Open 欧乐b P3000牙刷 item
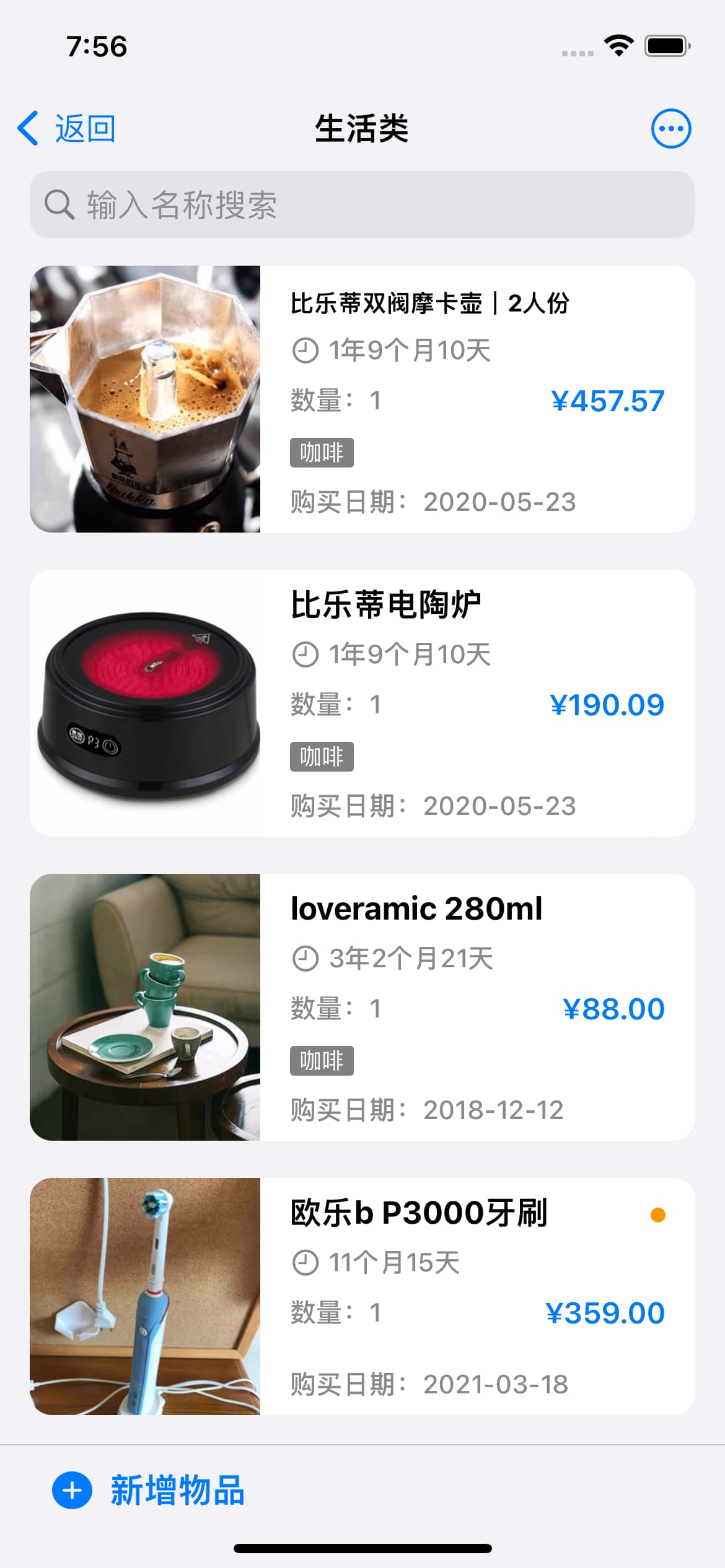This screenshot has height=1568, width=725. (362, 1296)
